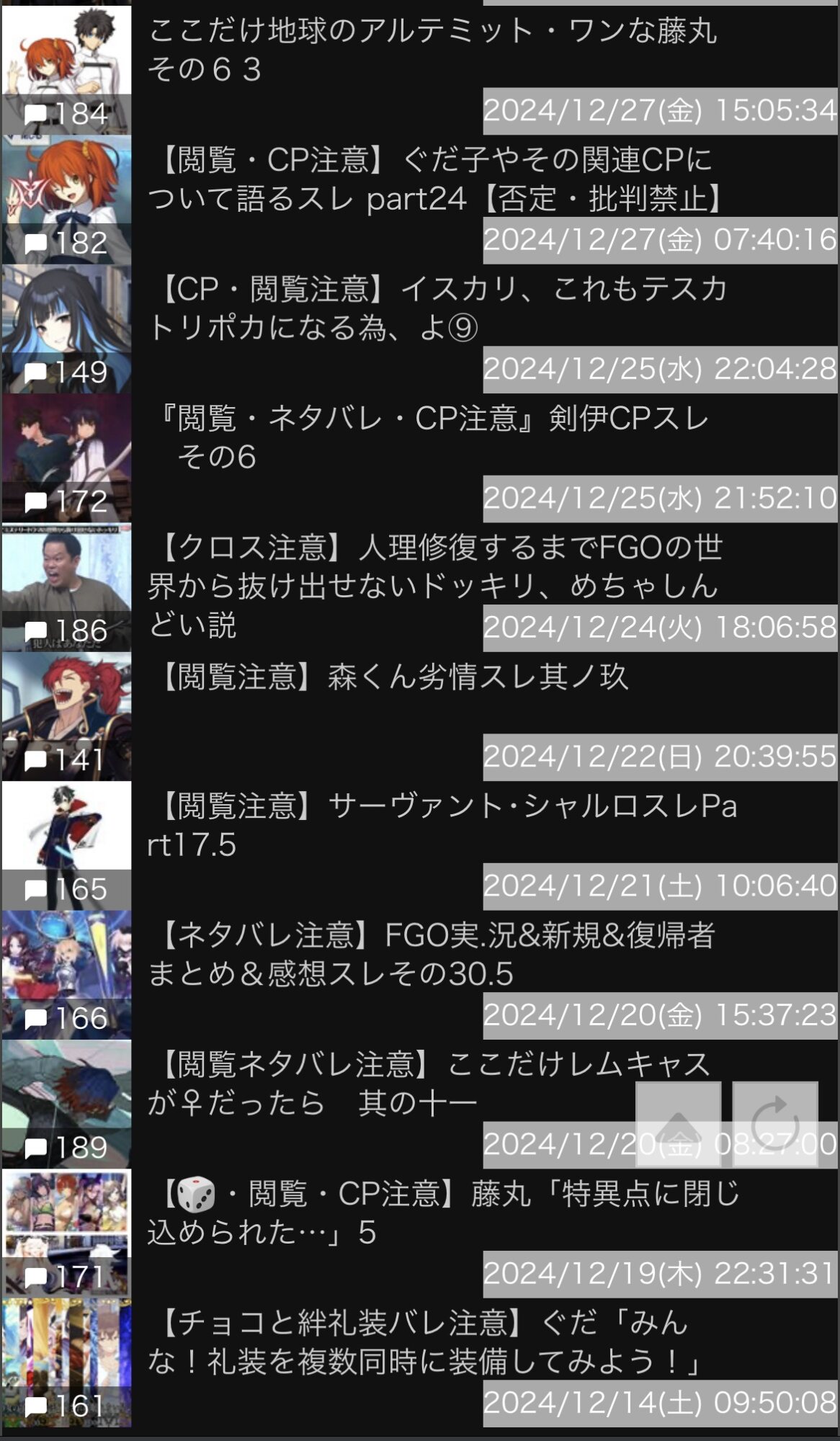The image size is (840, 1441).
Task: Open 森くん劣情スレ其ノ玖 thread
Action: pyautogui.click(x=393, y=678)
